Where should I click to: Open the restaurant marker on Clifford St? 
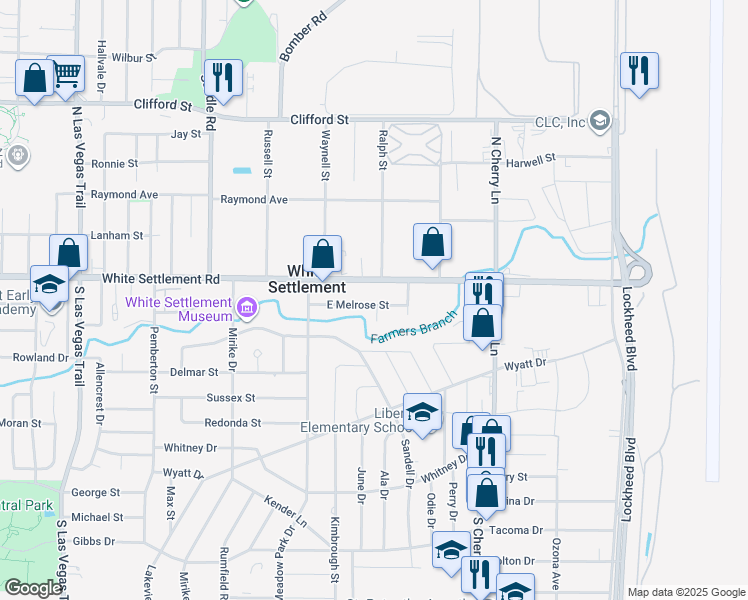[223, 78]
